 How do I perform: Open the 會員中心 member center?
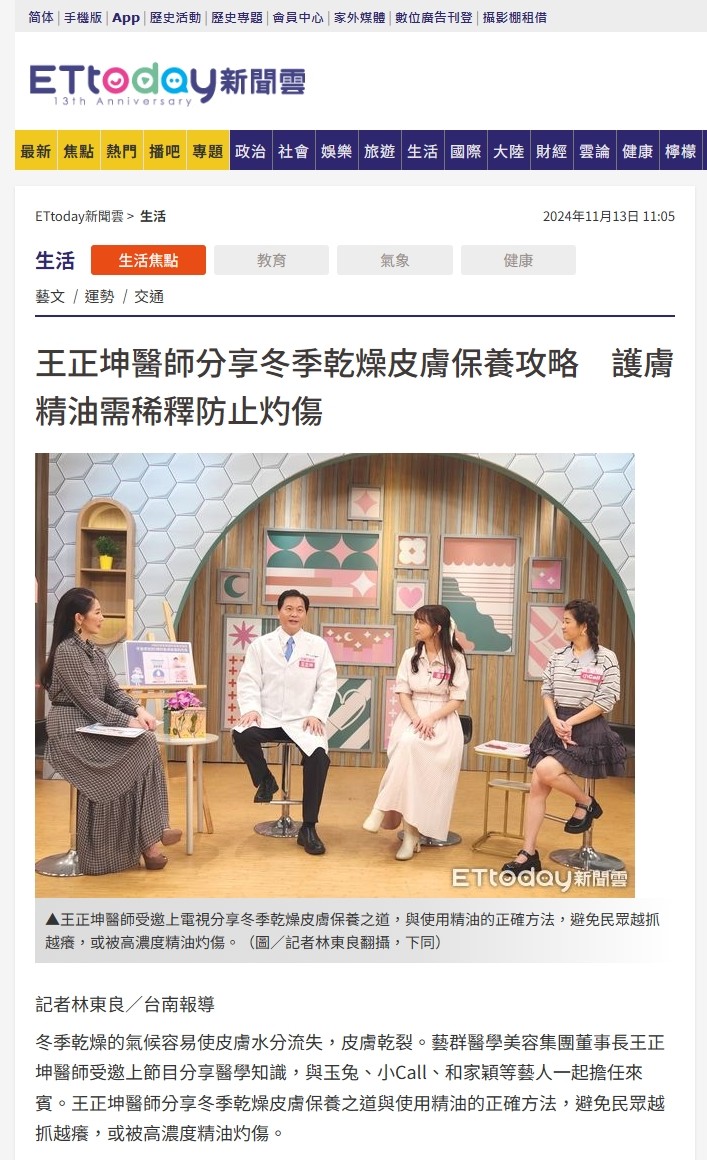pos(298,18)
